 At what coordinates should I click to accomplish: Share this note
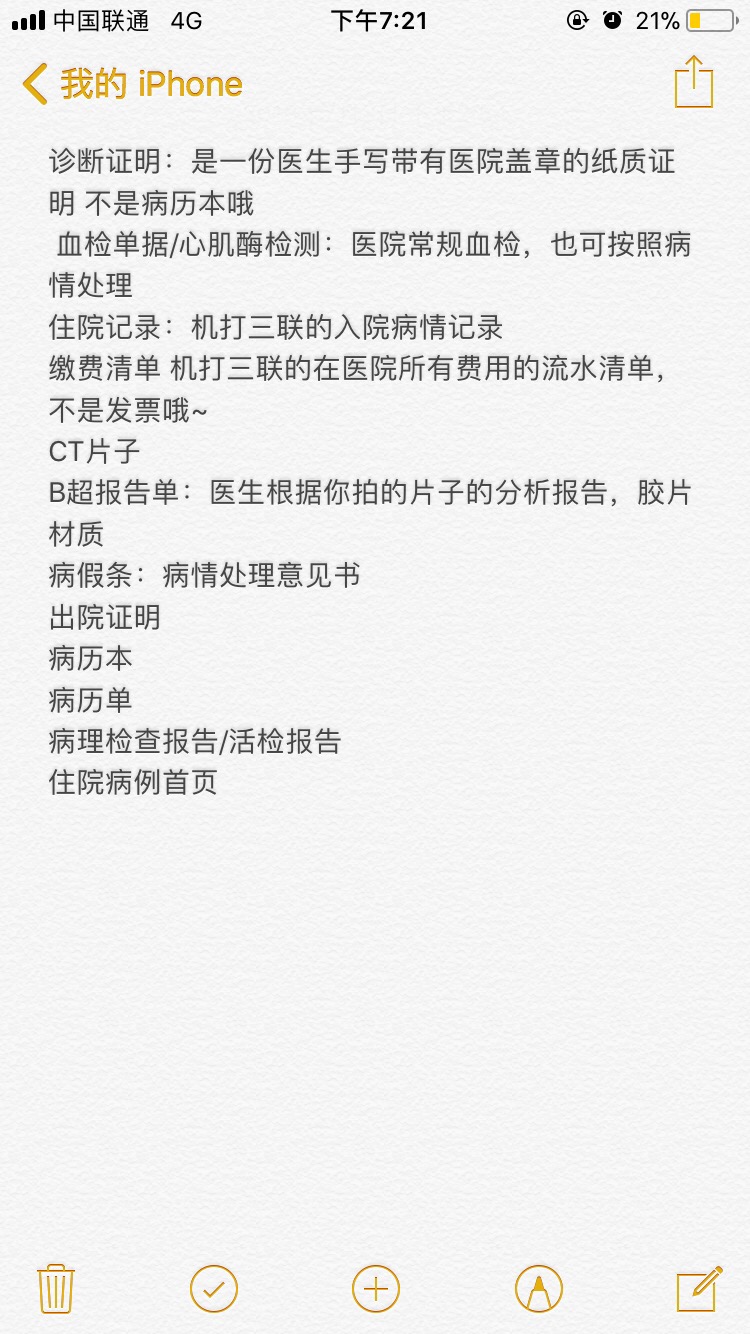[693, 82]
